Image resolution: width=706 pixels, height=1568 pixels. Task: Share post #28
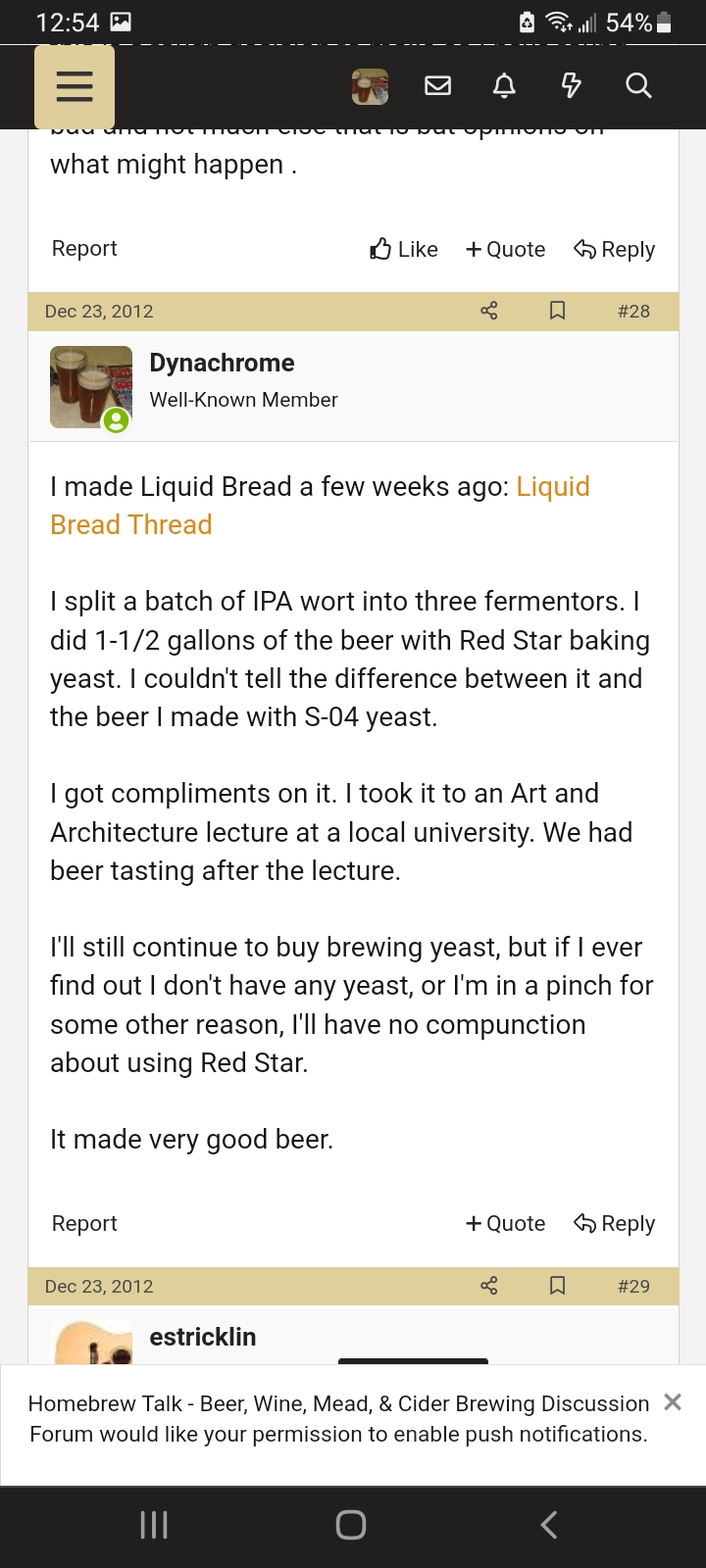click(489, 311)
